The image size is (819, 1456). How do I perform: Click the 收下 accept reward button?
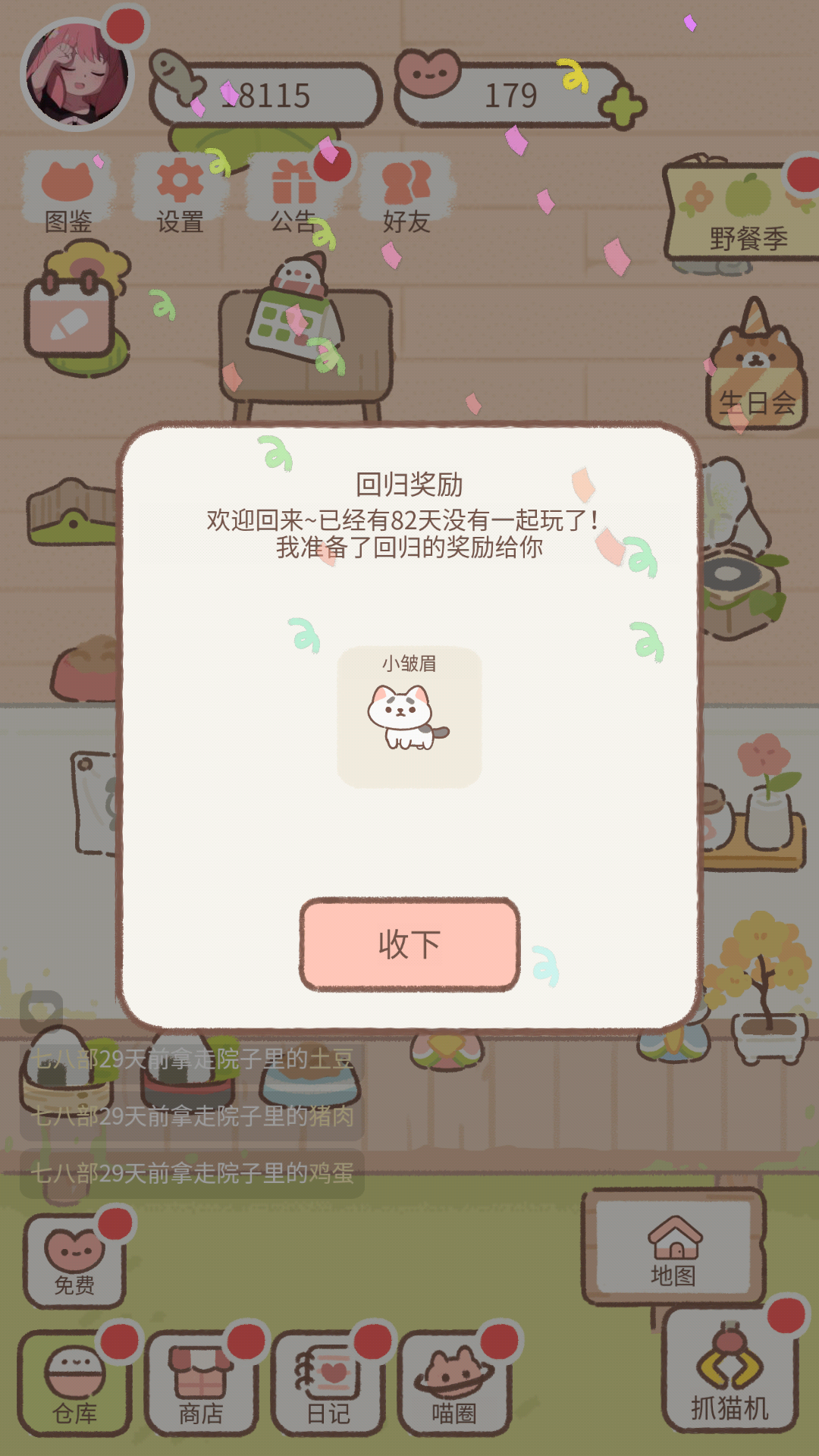click(409, 942)
